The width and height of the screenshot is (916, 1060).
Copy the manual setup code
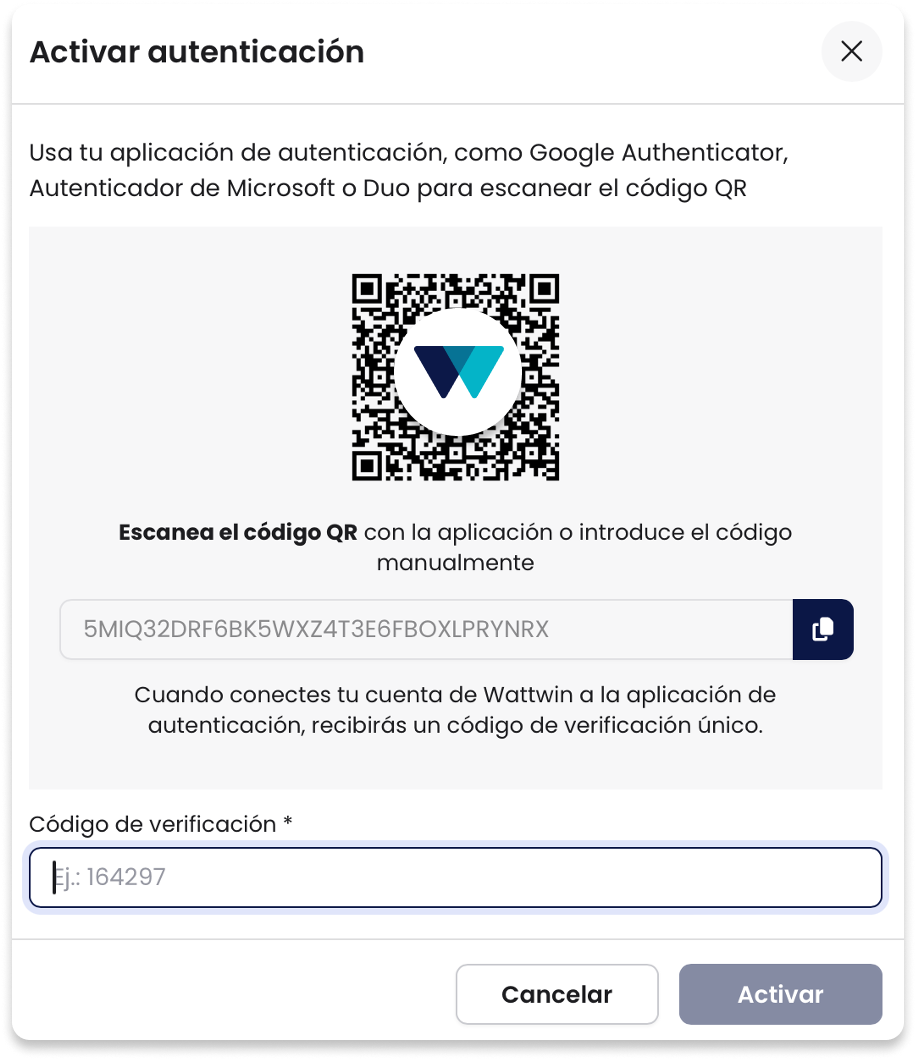click(822, 630)
